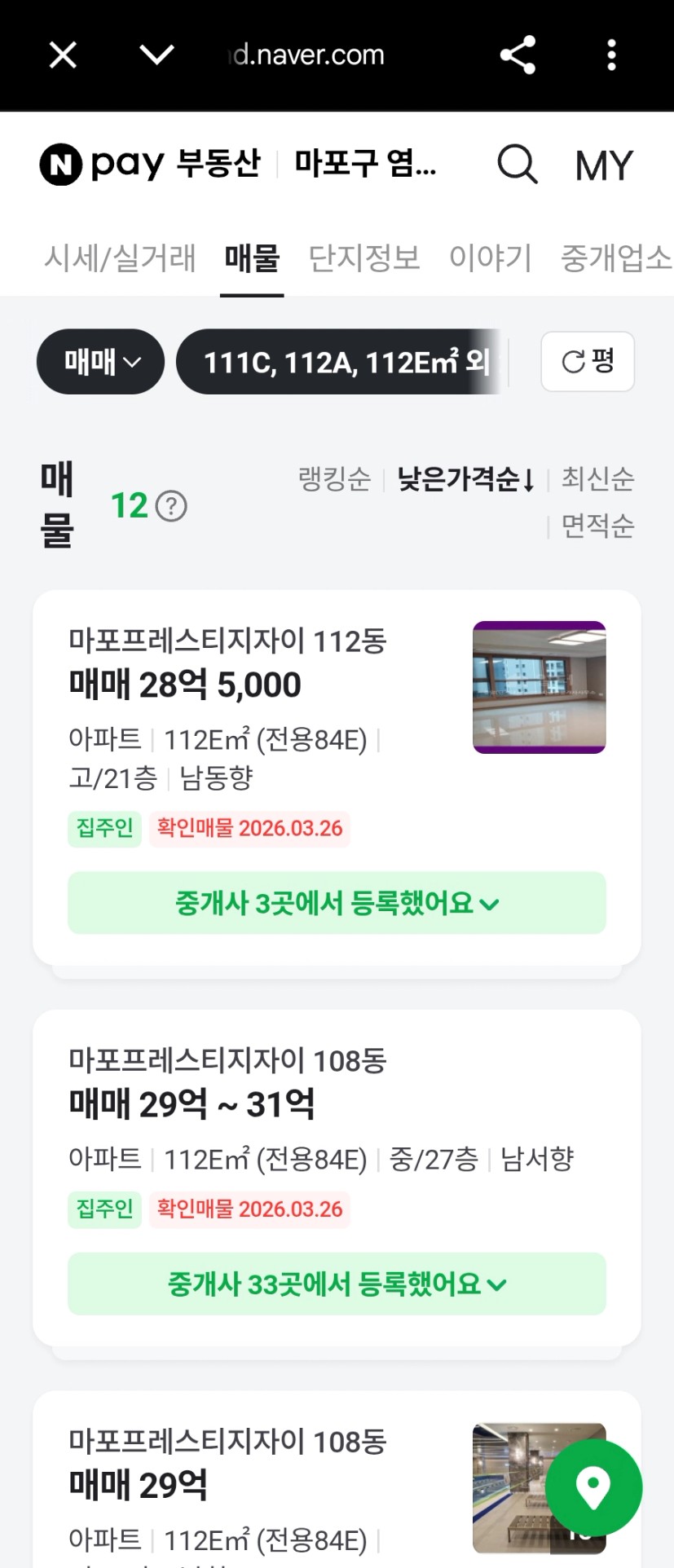Sort listings by 랭킹순
Viewport: 674px width, 1568px height.
coord(335,478)
